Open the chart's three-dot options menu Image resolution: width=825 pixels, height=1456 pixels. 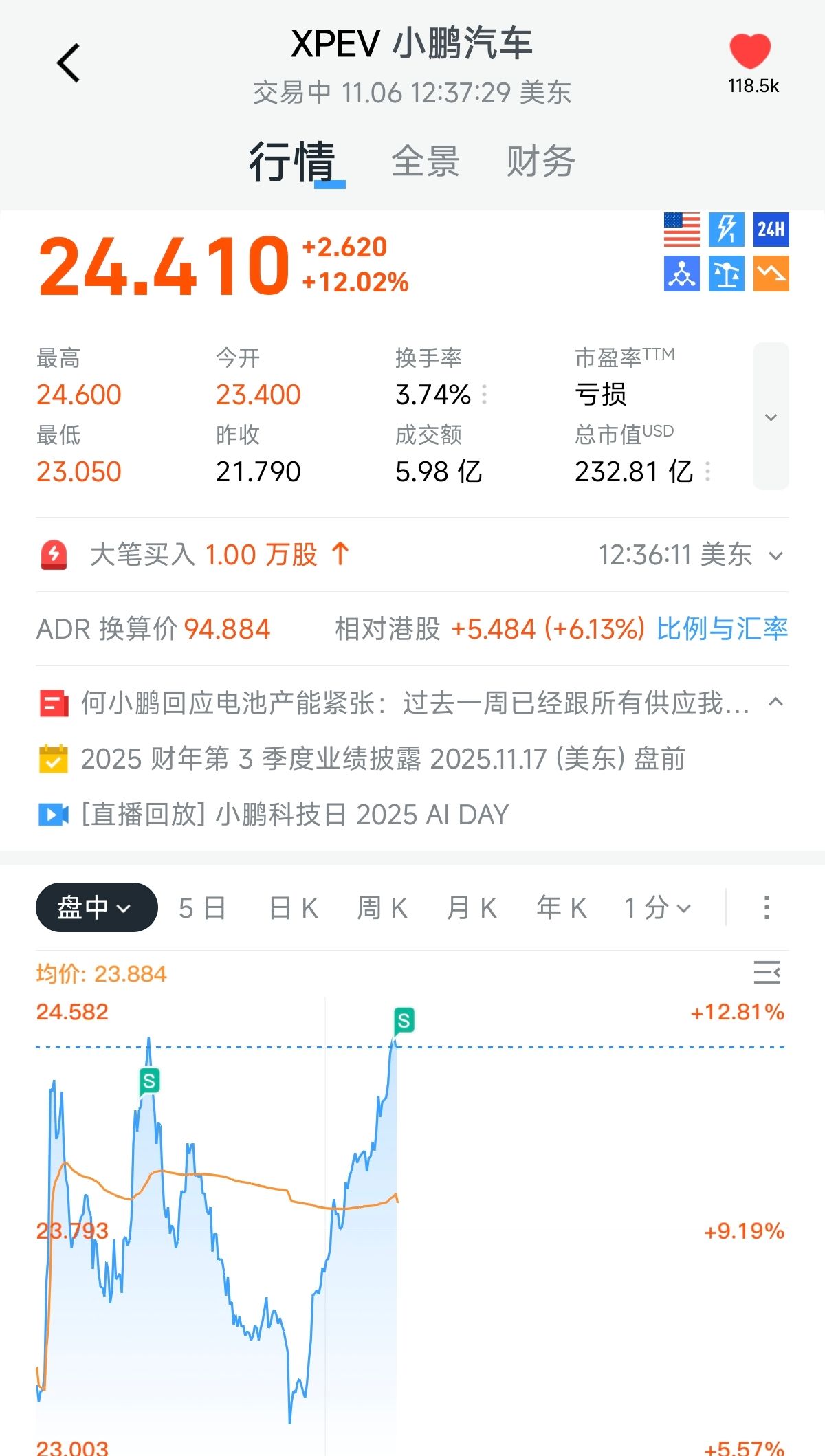[767, 907]
